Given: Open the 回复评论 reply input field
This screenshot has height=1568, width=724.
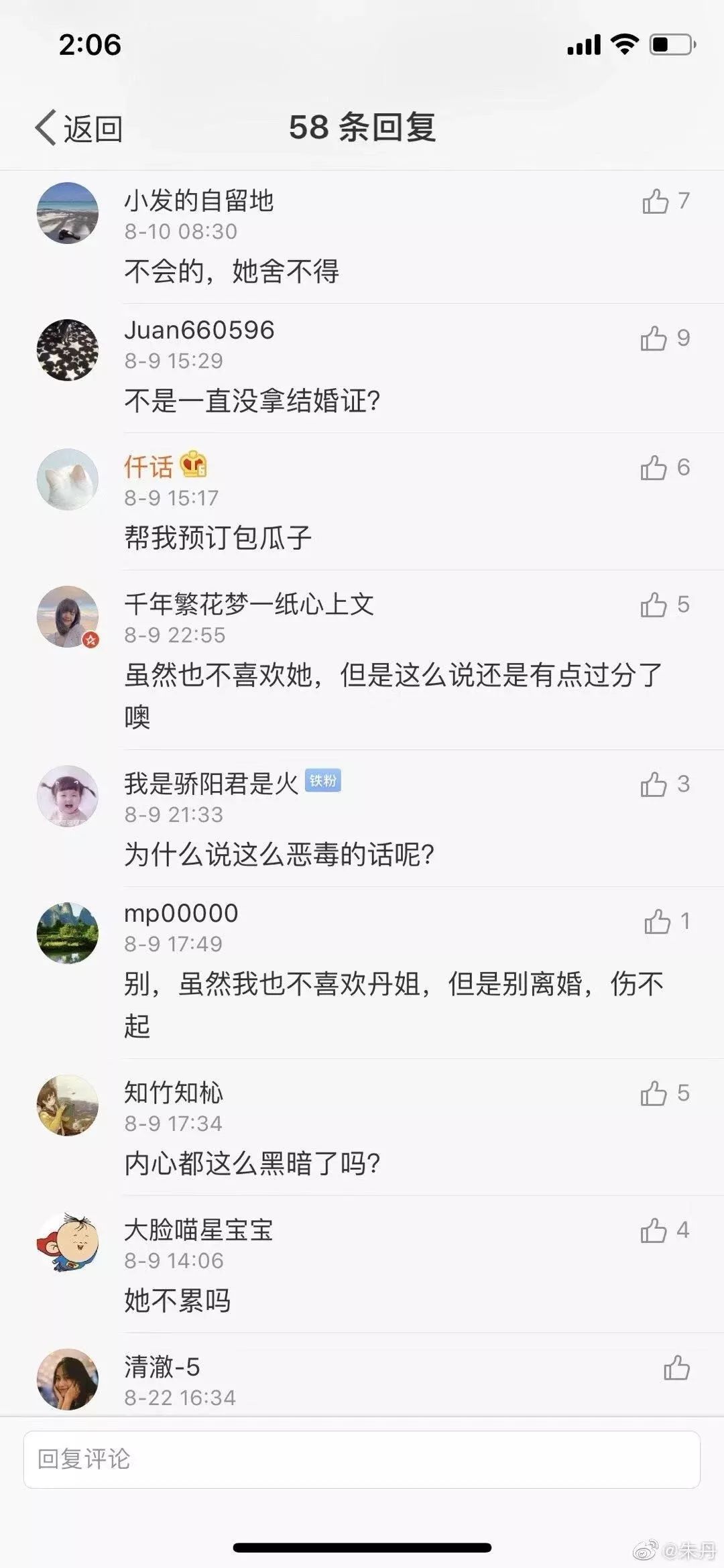Looking at the screenshot, I should 362,1459.
